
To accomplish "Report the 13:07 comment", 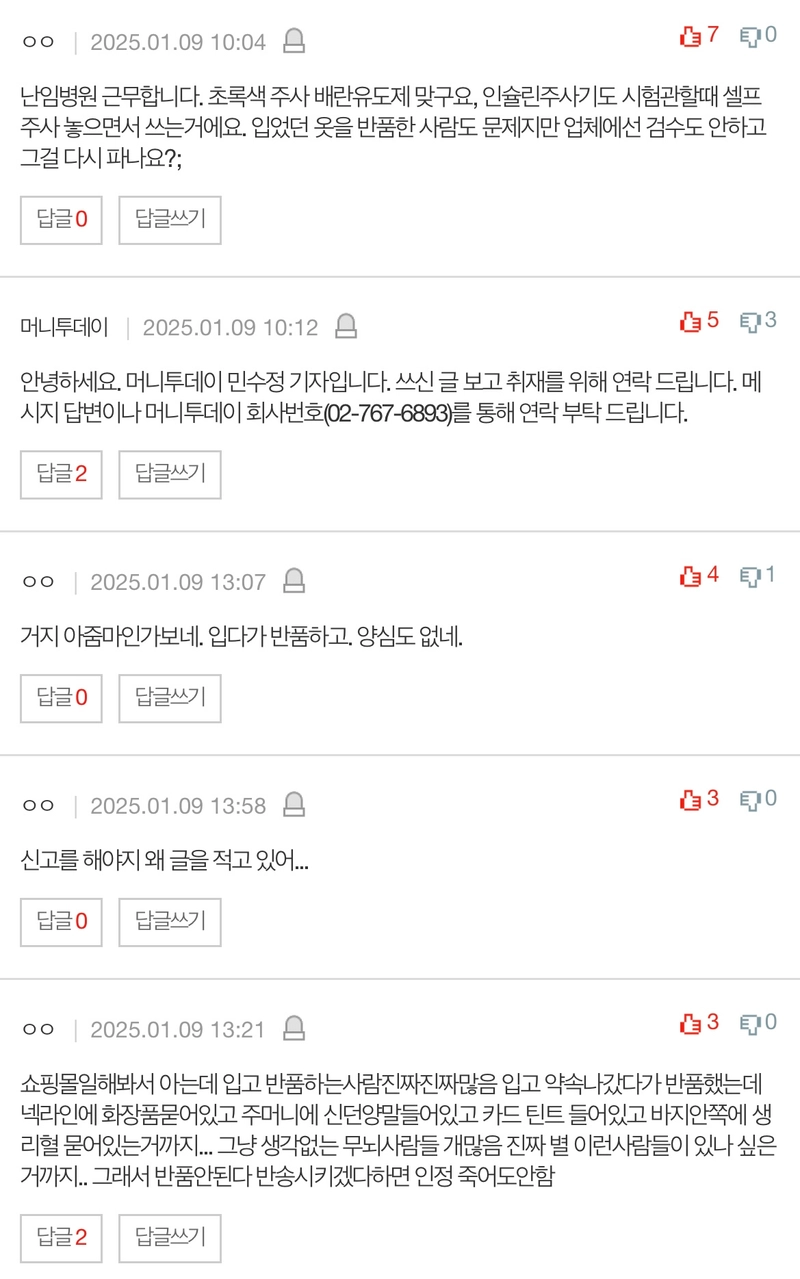I will (x=294, y=581).
